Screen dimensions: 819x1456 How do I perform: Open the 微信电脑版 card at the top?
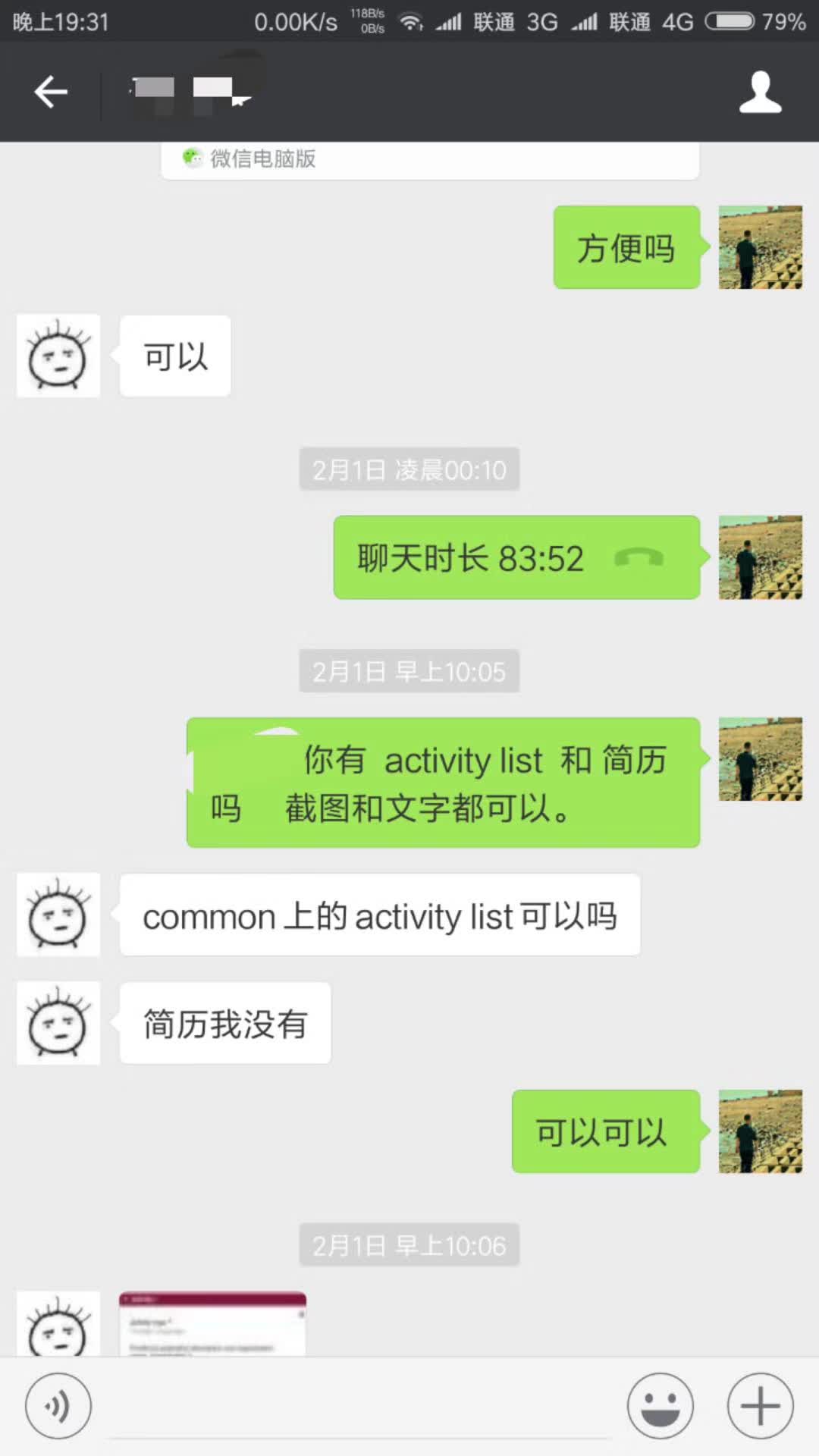click(x=429, y=159)
